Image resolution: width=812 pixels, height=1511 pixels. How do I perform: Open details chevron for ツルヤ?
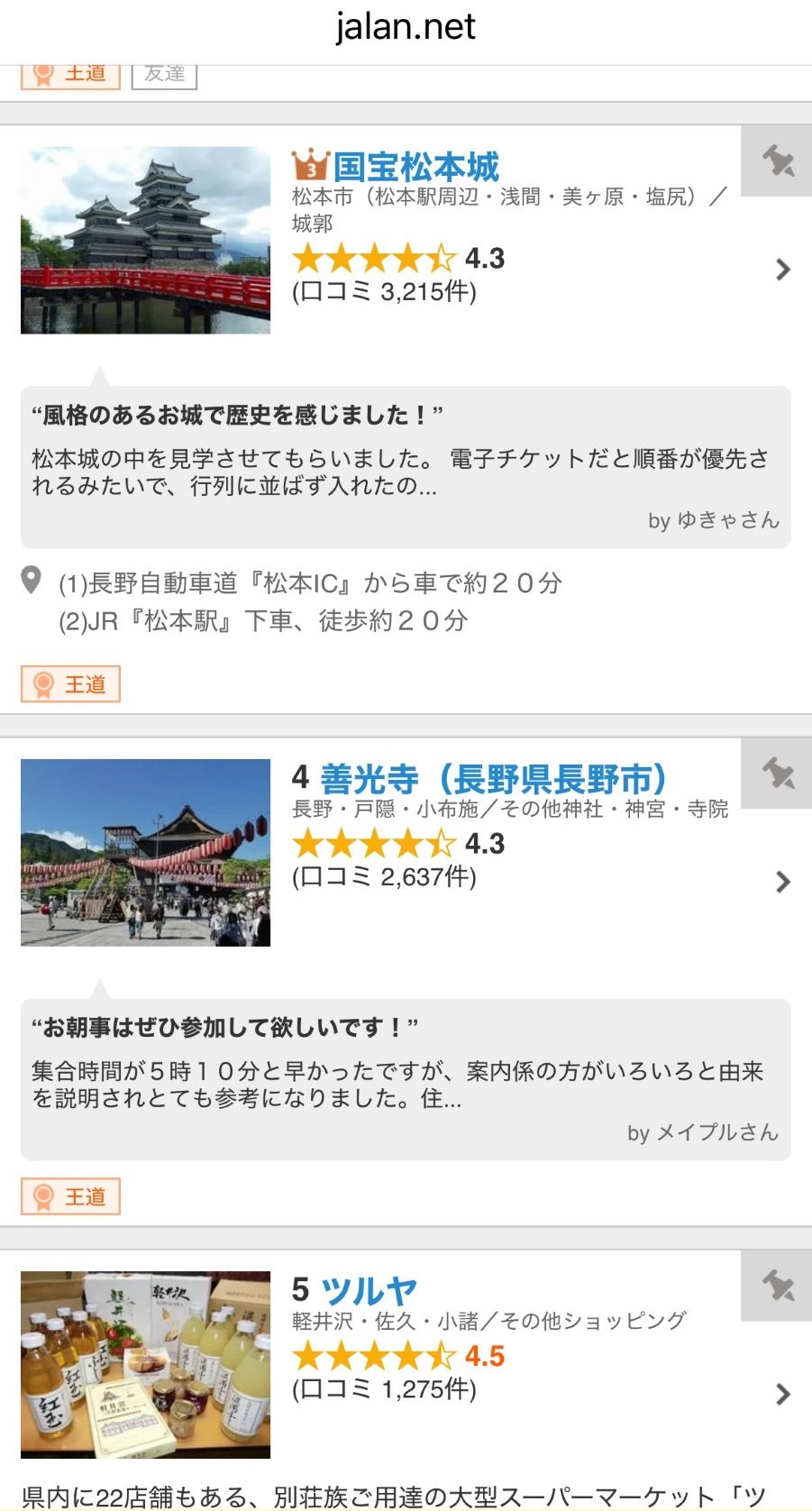coord(782,1395)
